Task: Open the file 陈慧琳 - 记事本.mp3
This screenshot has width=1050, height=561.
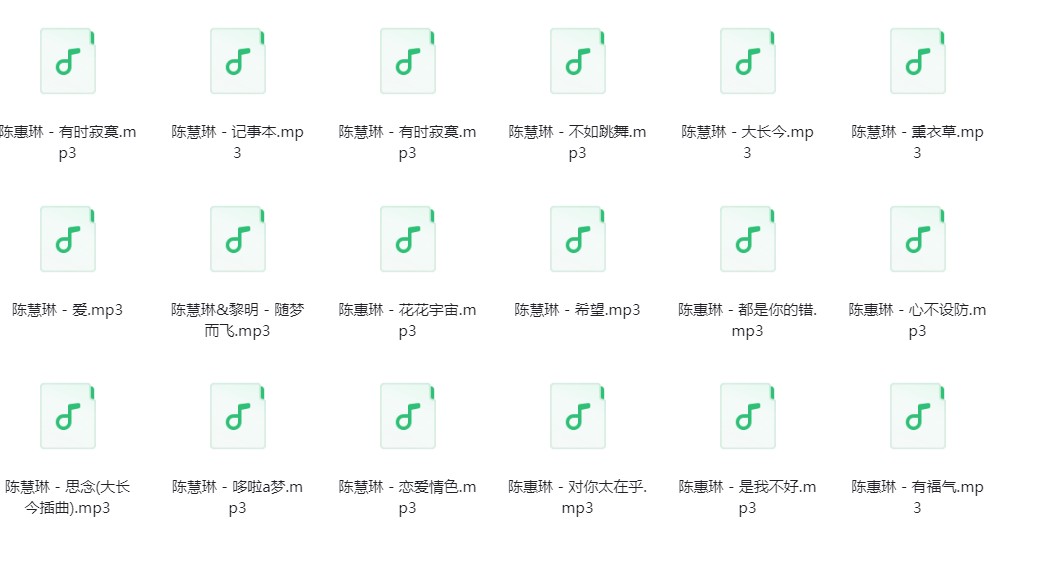Action: pos(238,61)
